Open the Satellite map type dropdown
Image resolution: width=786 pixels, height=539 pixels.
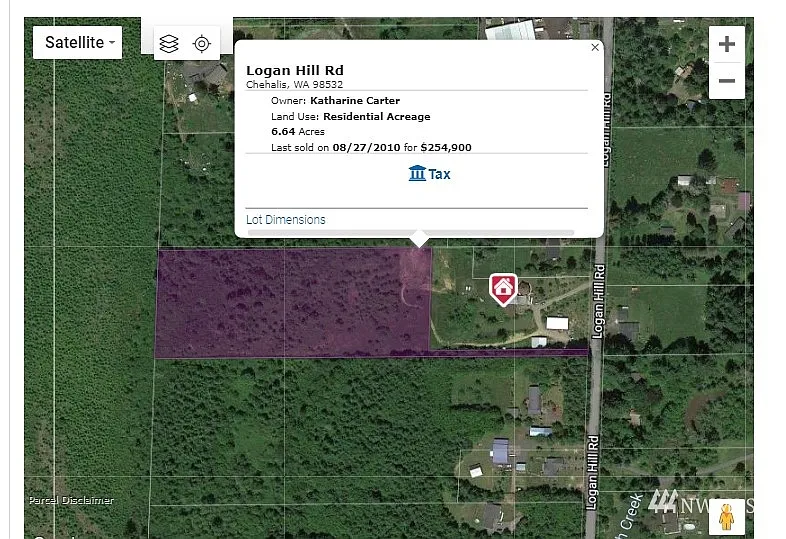pyautogui.click(x=78, y=43)
